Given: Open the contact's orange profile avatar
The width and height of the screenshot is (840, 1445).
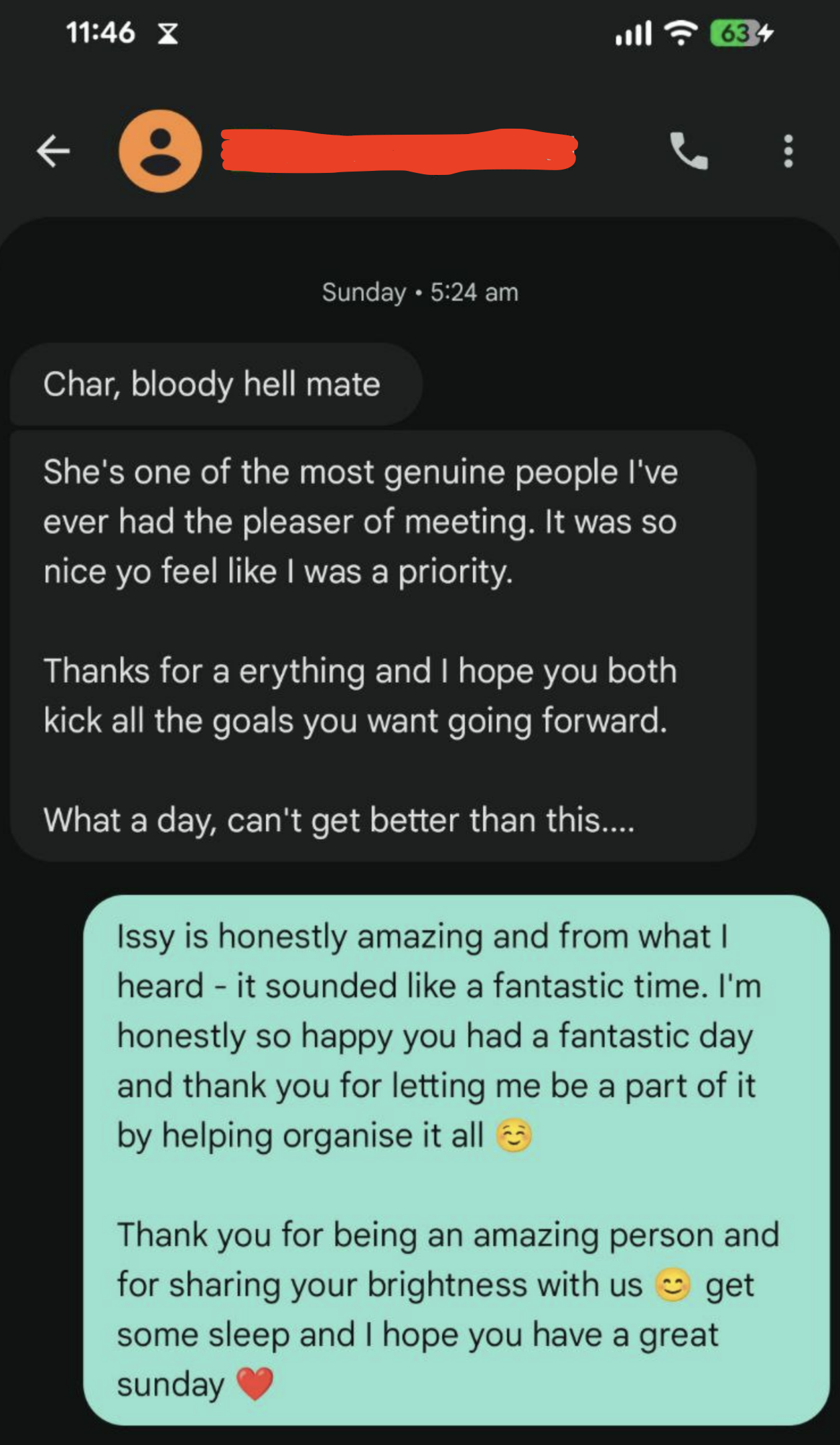Looking at the screenshot, I should (x=160, y=151).
